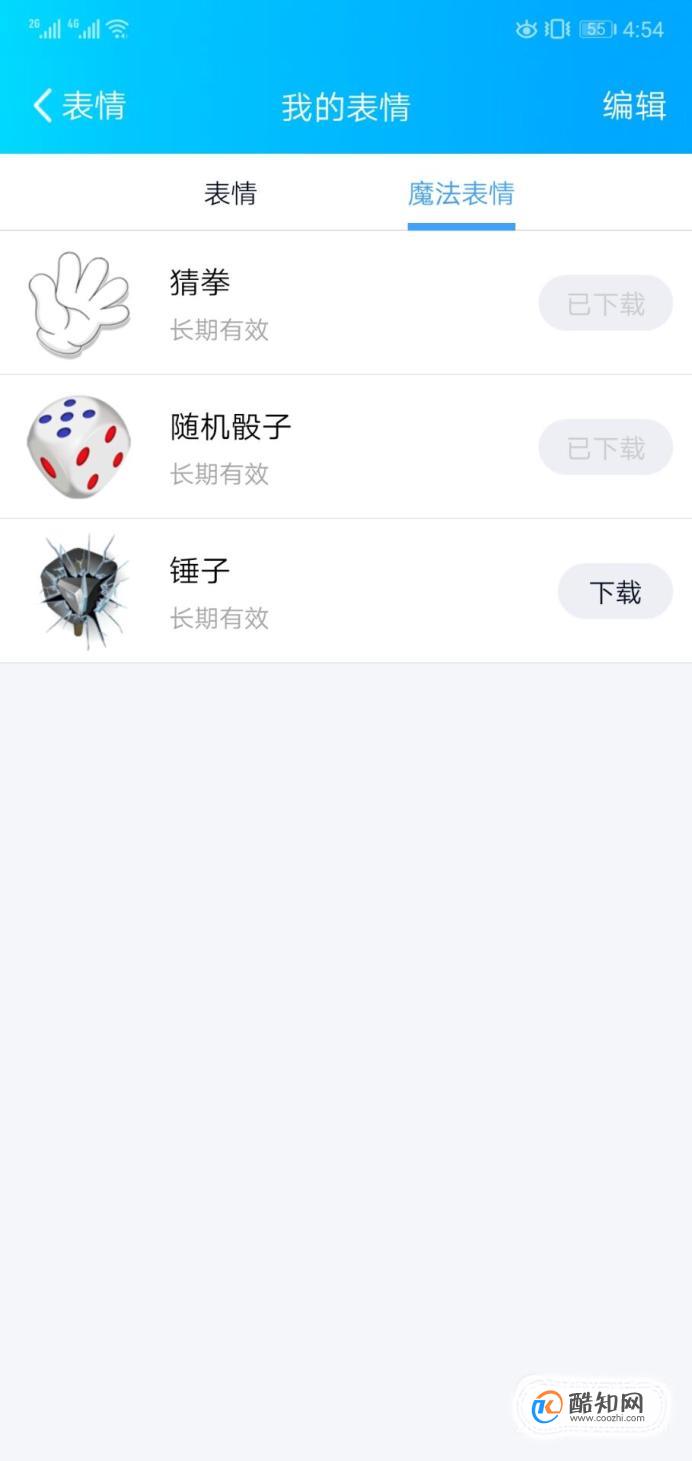Tap 已下载 button next to 猜拳
Screen dimensions: 692x1461
coord(606,303)
